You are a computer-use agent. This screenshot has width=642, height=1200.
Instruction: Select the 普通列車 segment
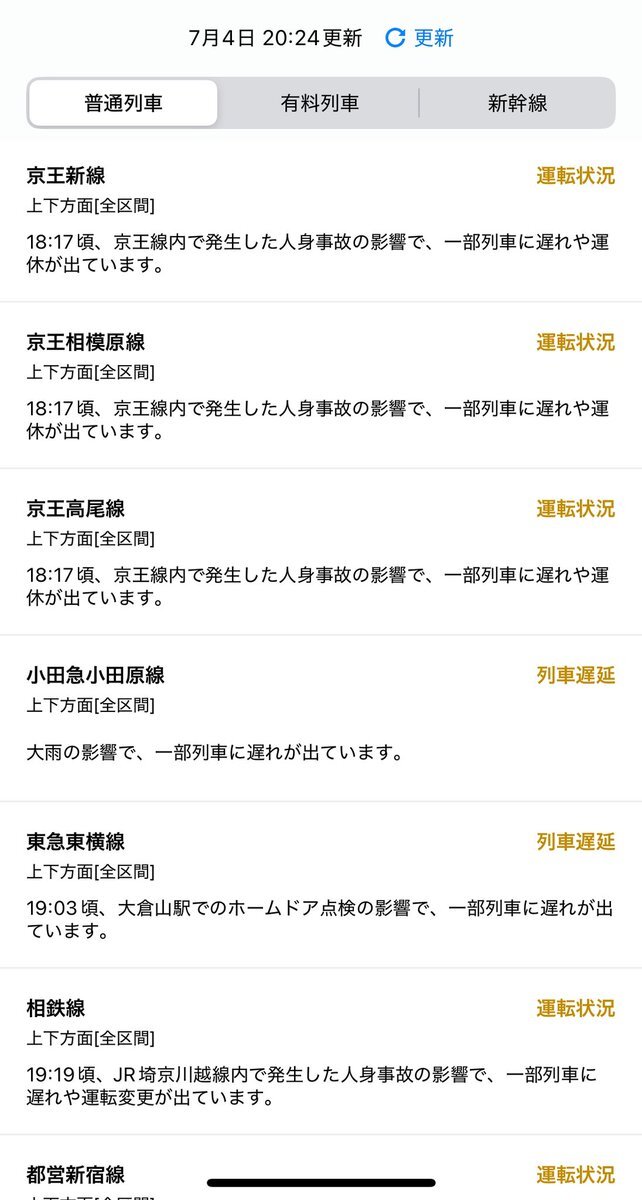[x=123, y=103]
